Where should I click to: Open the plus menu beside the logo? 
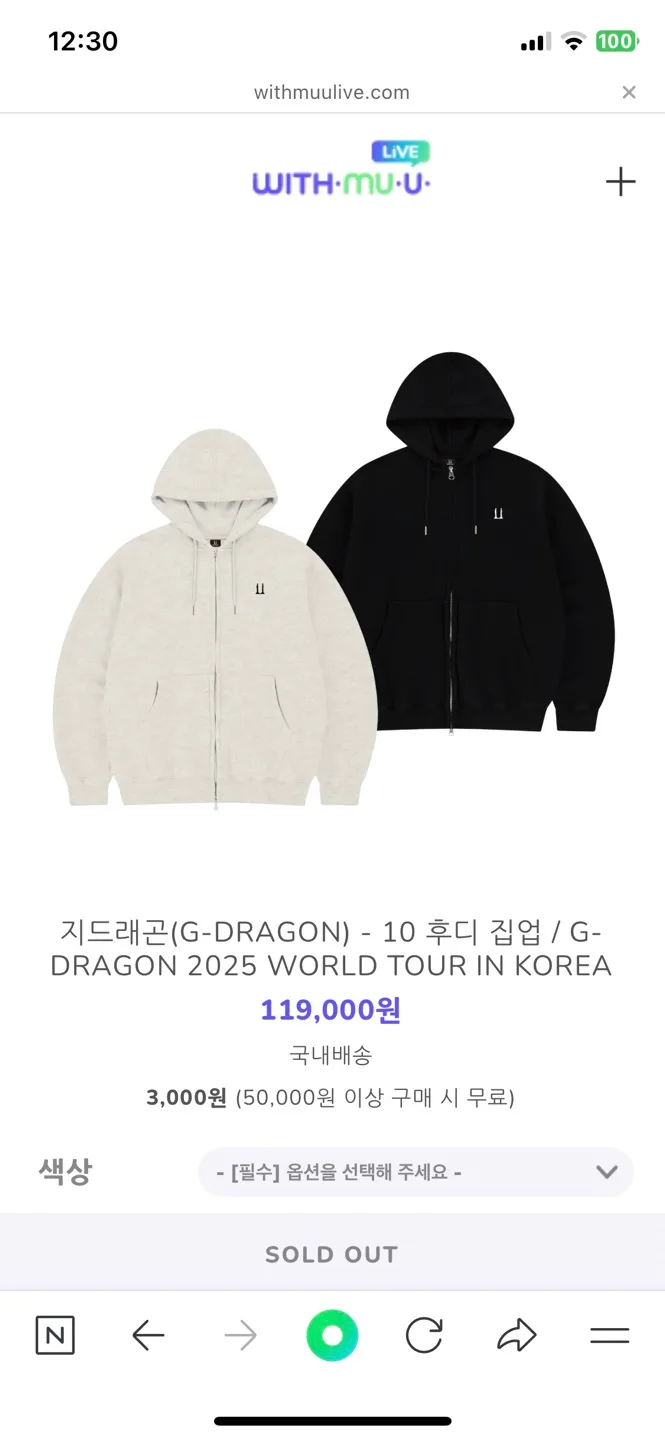tap(620, 181)
